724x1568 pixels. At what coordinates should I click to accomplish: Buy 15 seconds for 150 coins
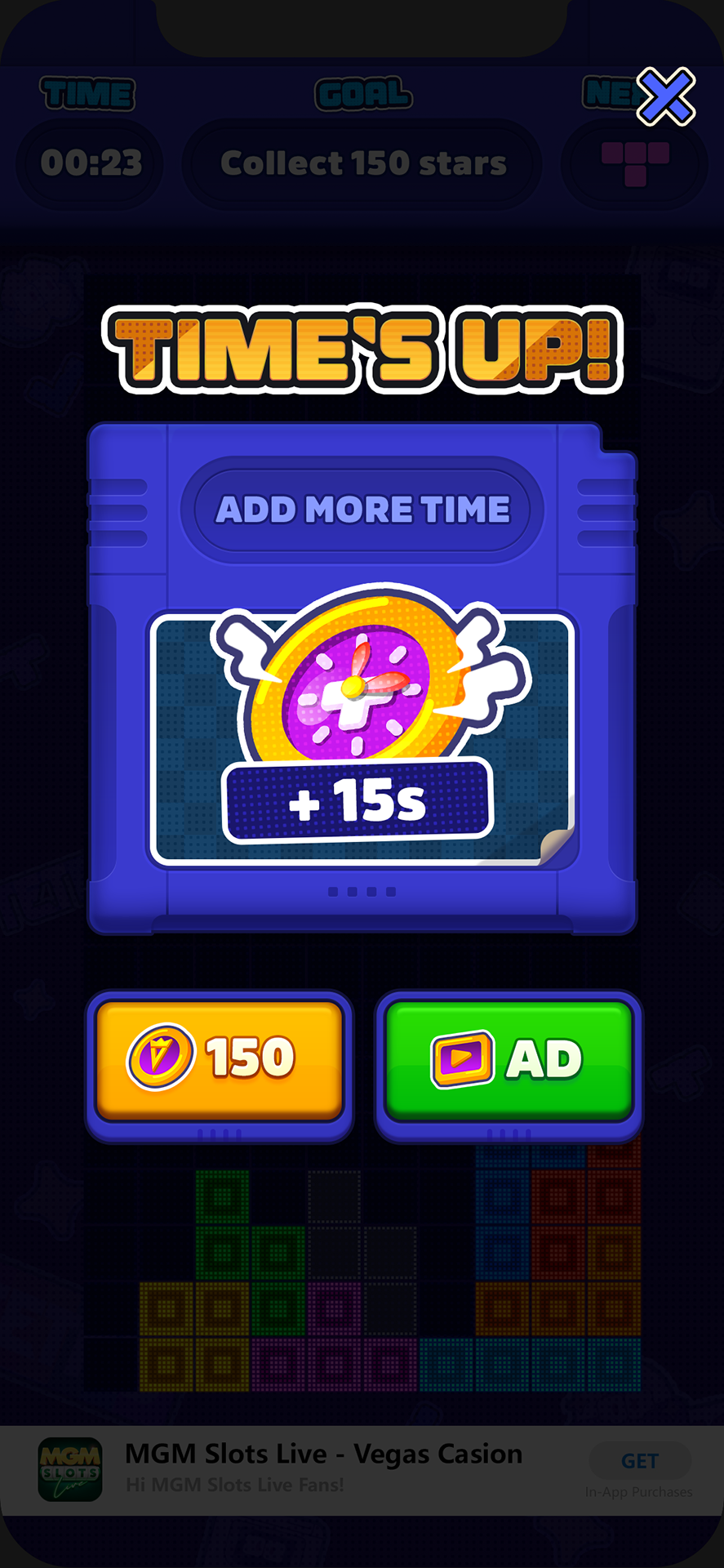point(219,1058)
